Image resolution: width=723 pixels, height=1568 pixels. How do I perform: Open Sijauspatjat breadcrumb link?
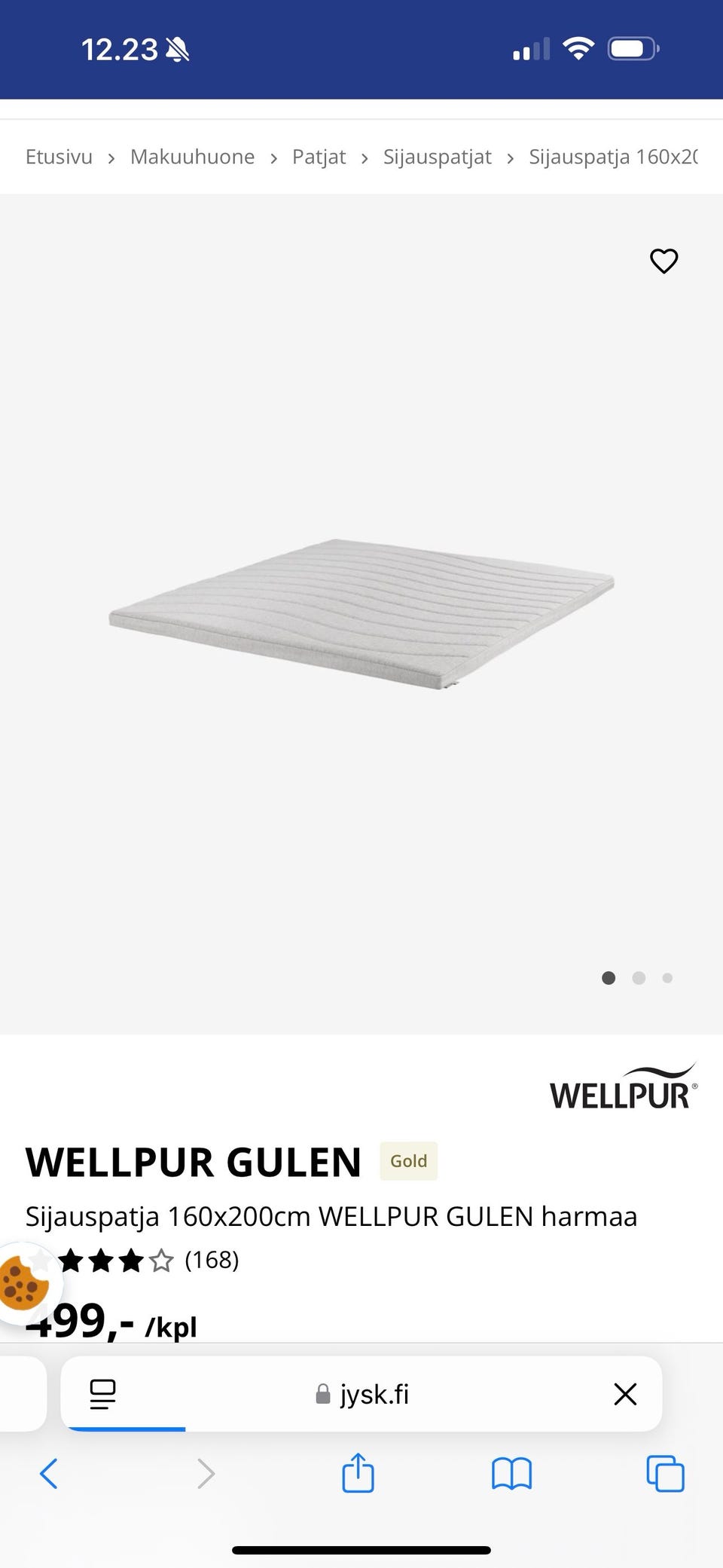[437, 157]
